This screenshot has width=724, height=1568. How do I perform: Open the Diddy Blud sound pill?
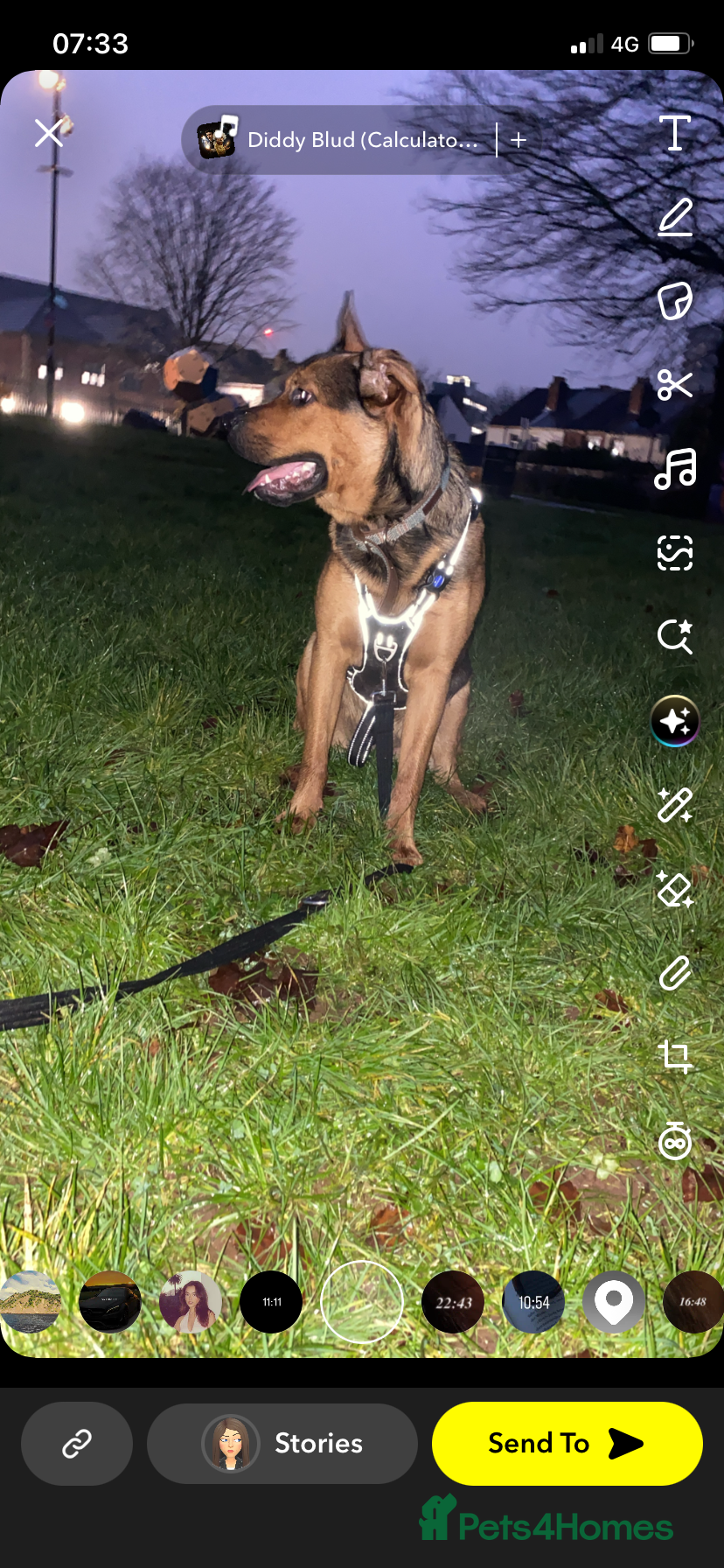pos(341,139)
